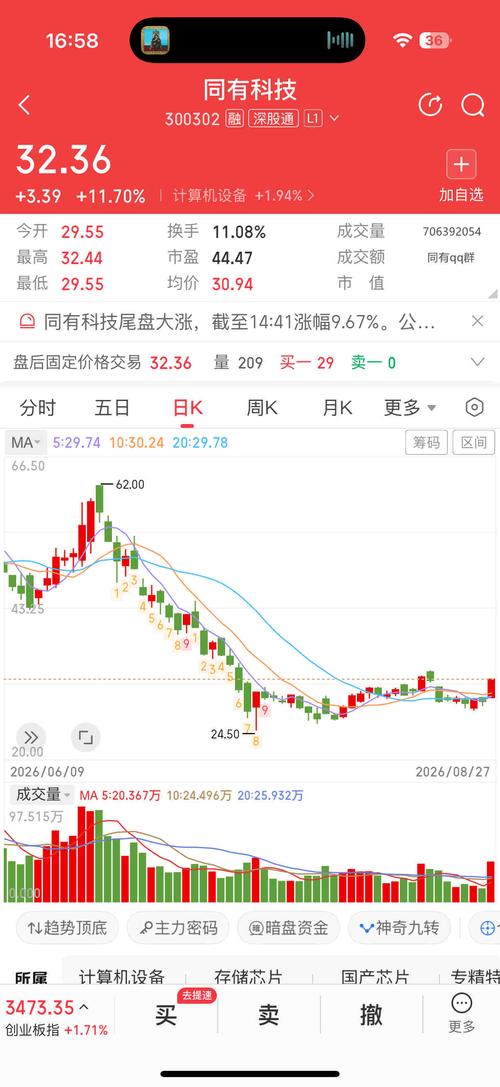Open the 成交量 indicator dropdown

point(42,795)
